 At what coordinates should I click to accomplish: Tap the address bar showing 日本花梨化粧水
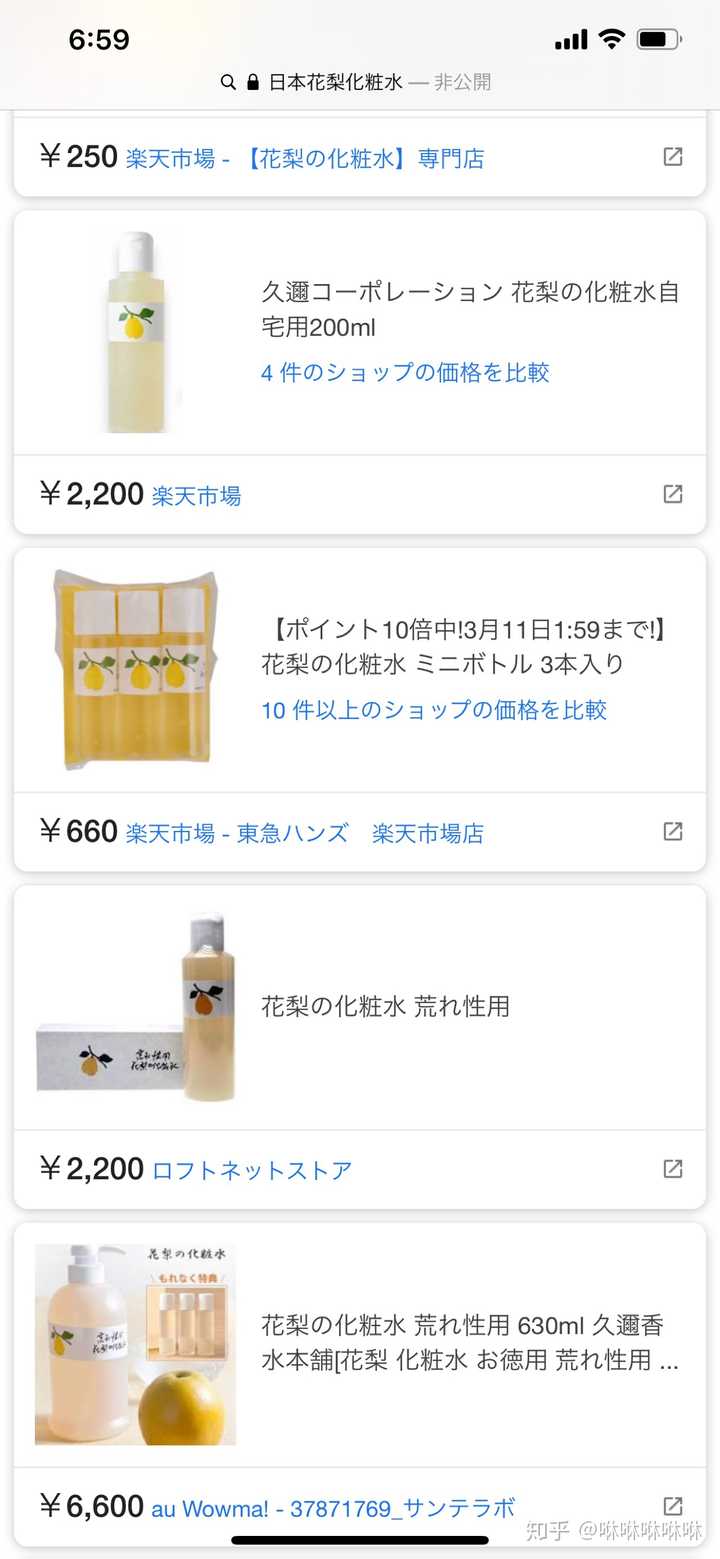pos(356,82)
